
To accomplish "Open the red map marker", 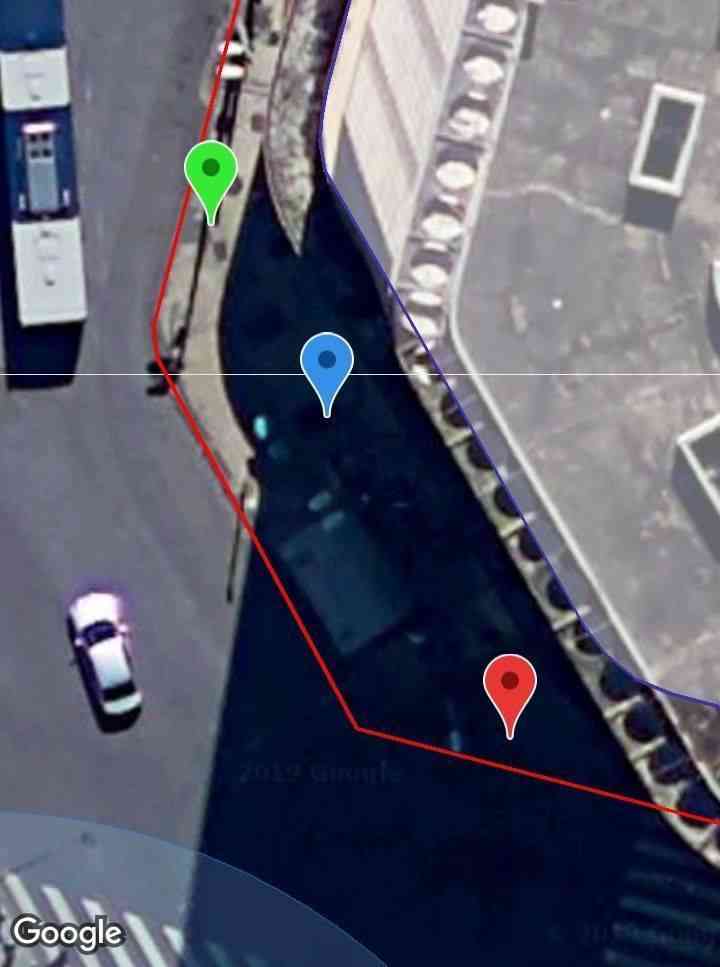I will point(510,686).
